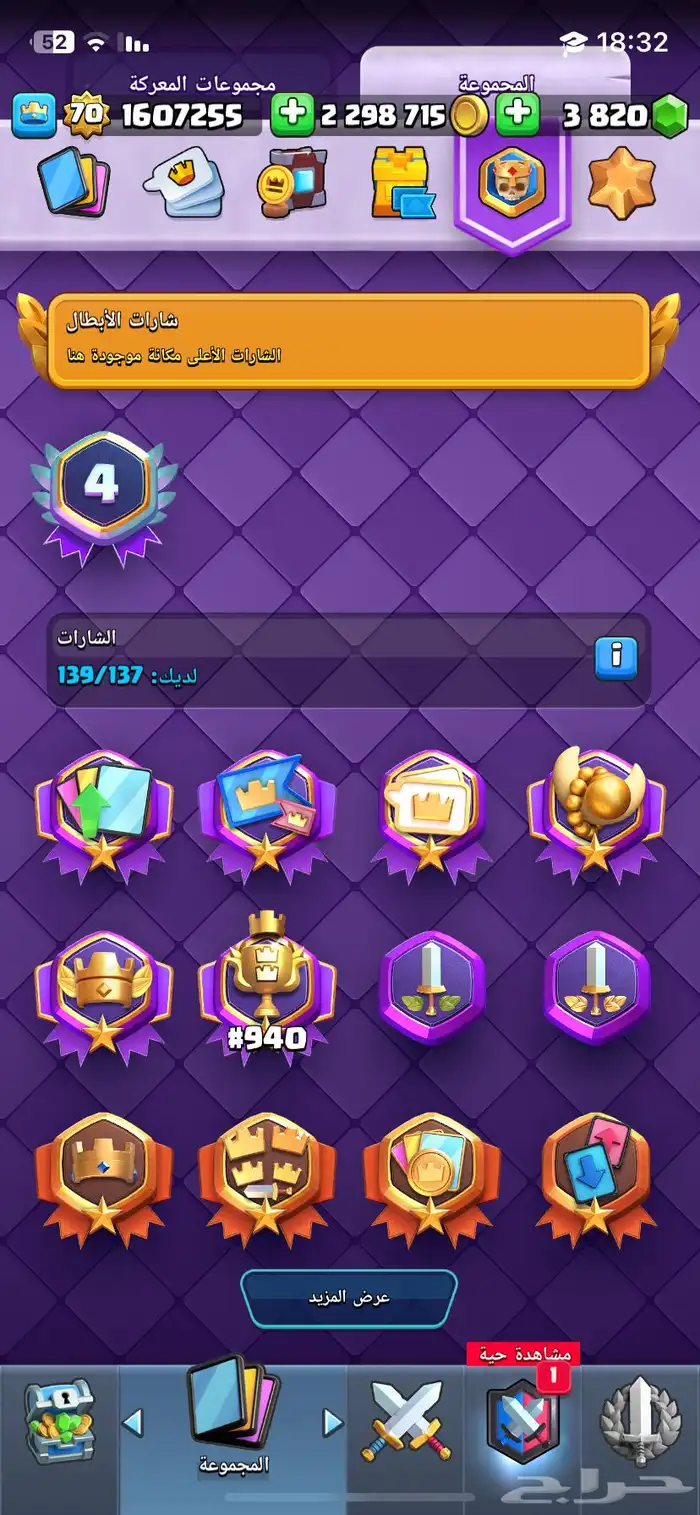Buy gems with the green plus button
Image resolution: width=700 pixels, height=1515 pixels.
click(x=517, y=115)
